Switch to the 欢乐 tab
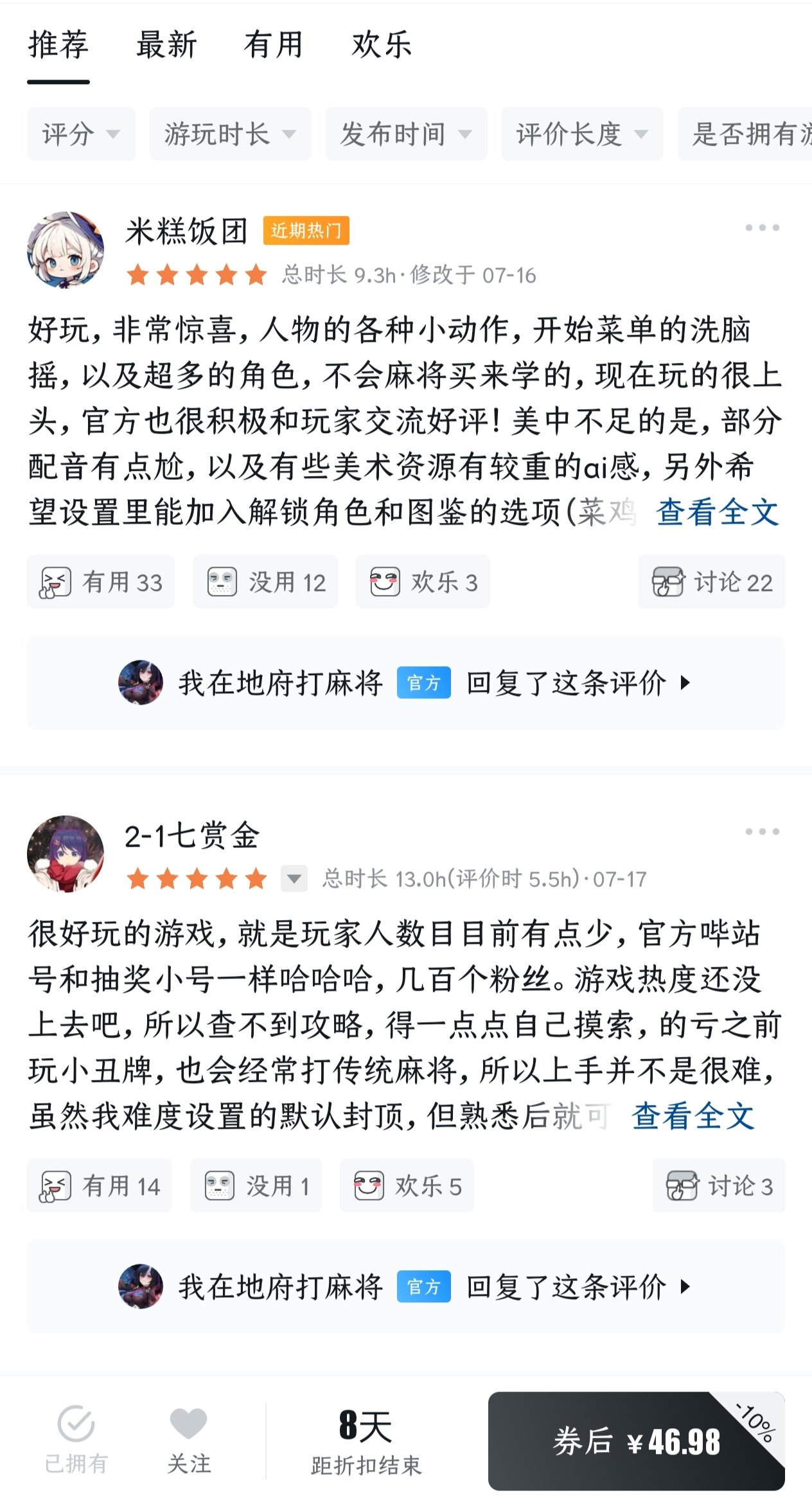Viewport: 812px width, 1506px height. [x=382, y=46]
